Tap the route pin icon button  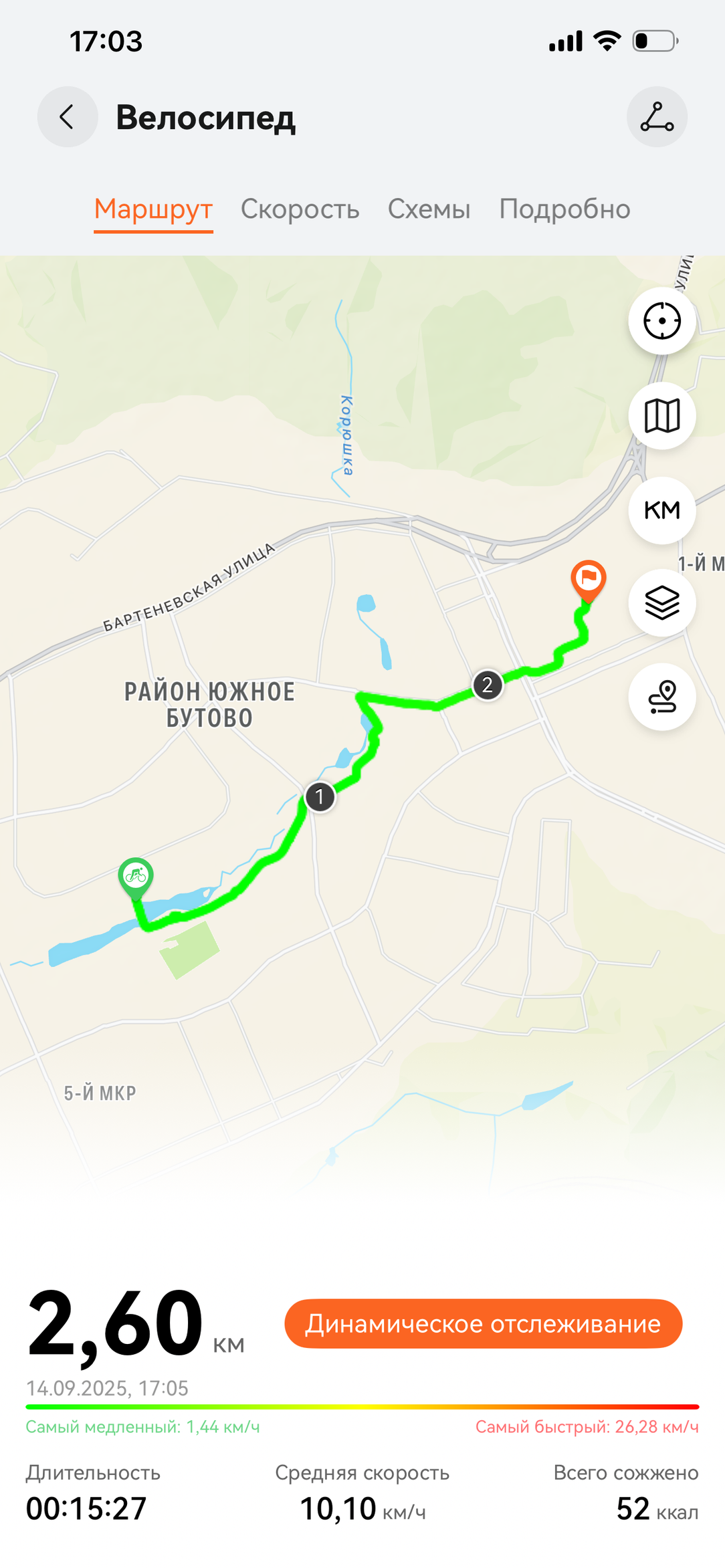coord(662,697)
